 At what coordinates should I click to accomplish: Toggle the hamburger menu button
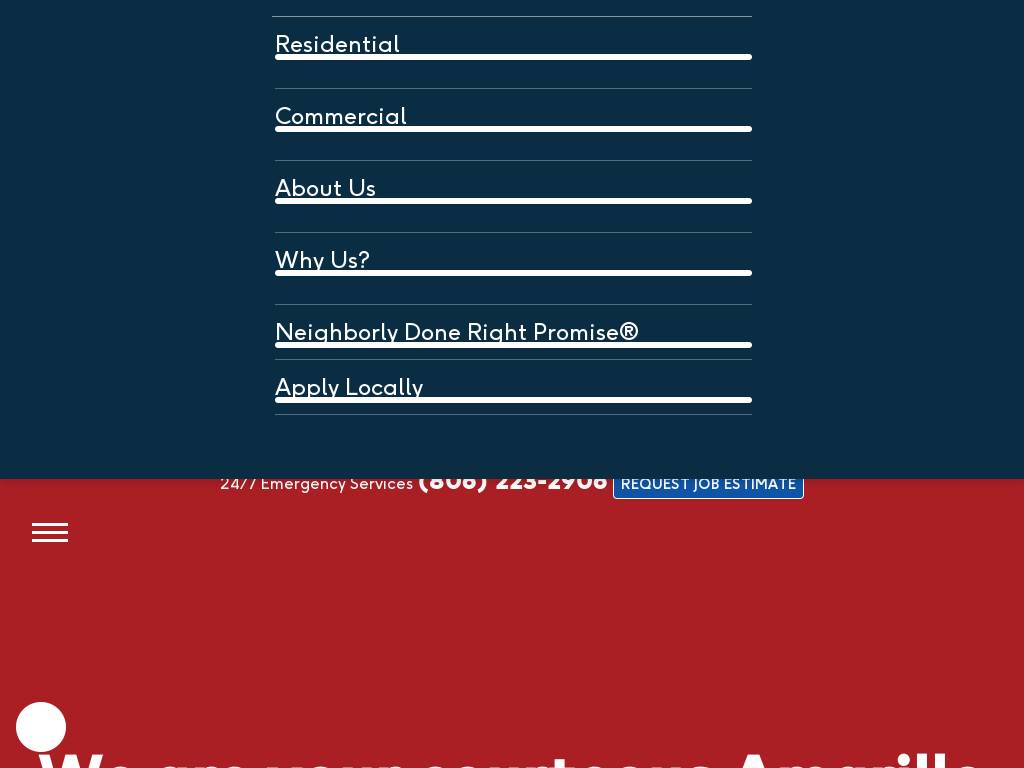click(x=50, y=533)
